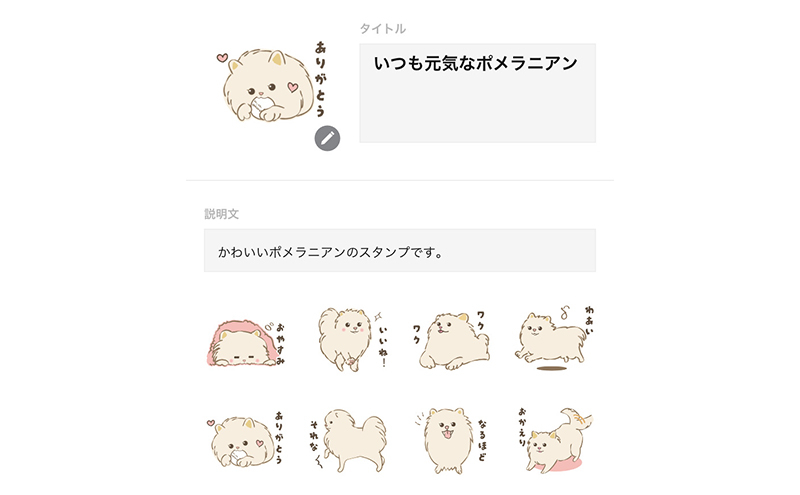
Task: Edit the main sticker image with pencil icon
Action: (x=327, y=139)
